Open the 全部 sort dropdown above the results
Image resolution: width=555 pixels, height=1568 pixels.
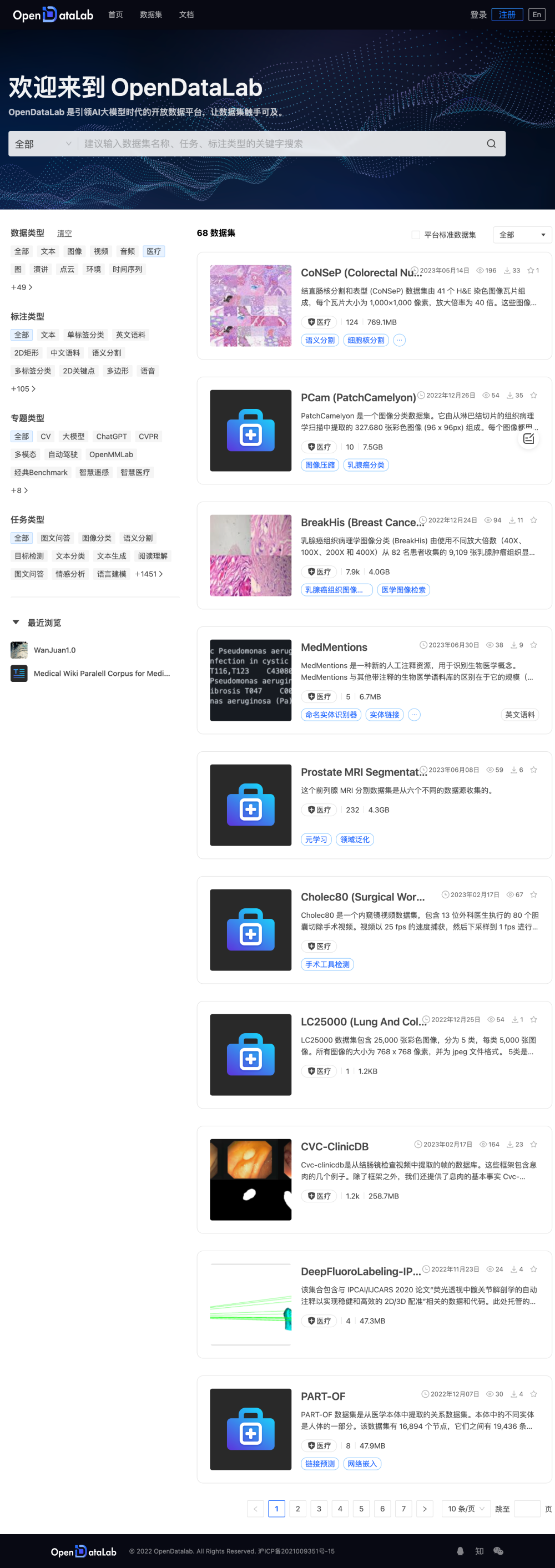522,234
